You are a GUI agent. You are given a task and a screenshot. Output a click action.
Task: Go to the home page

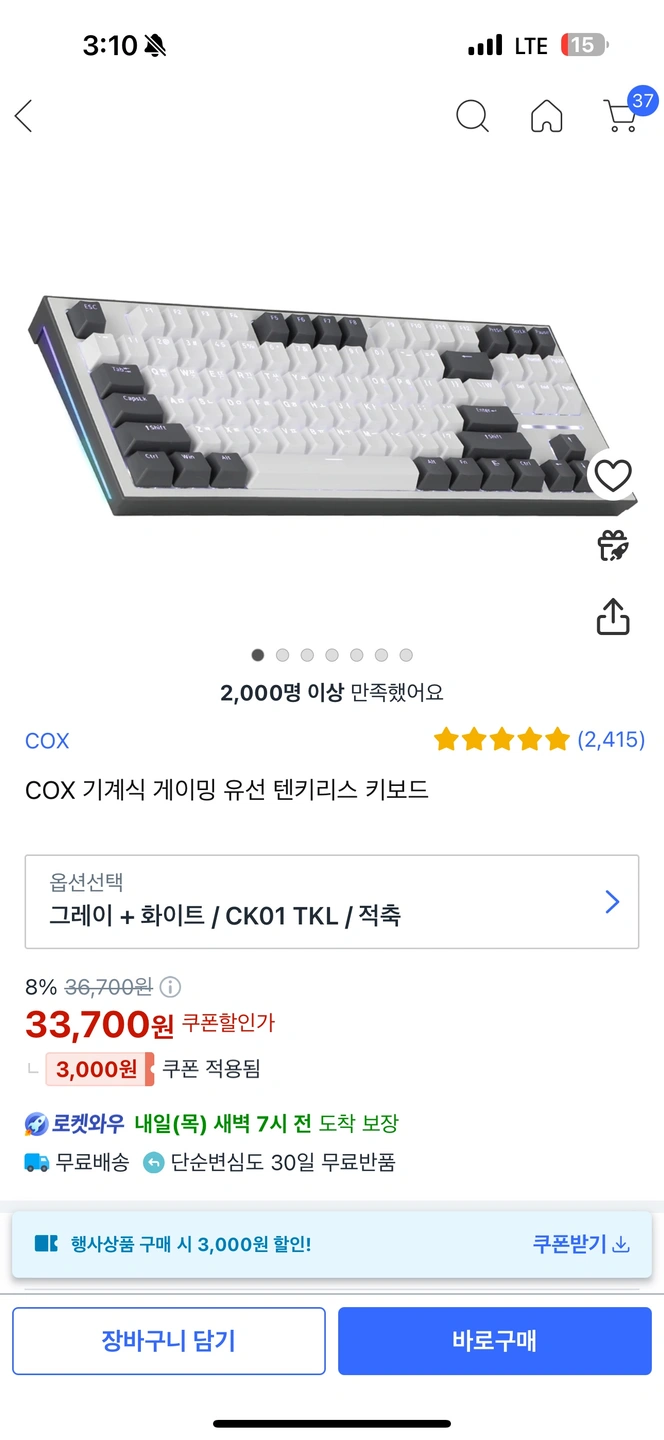click(546, 116)
